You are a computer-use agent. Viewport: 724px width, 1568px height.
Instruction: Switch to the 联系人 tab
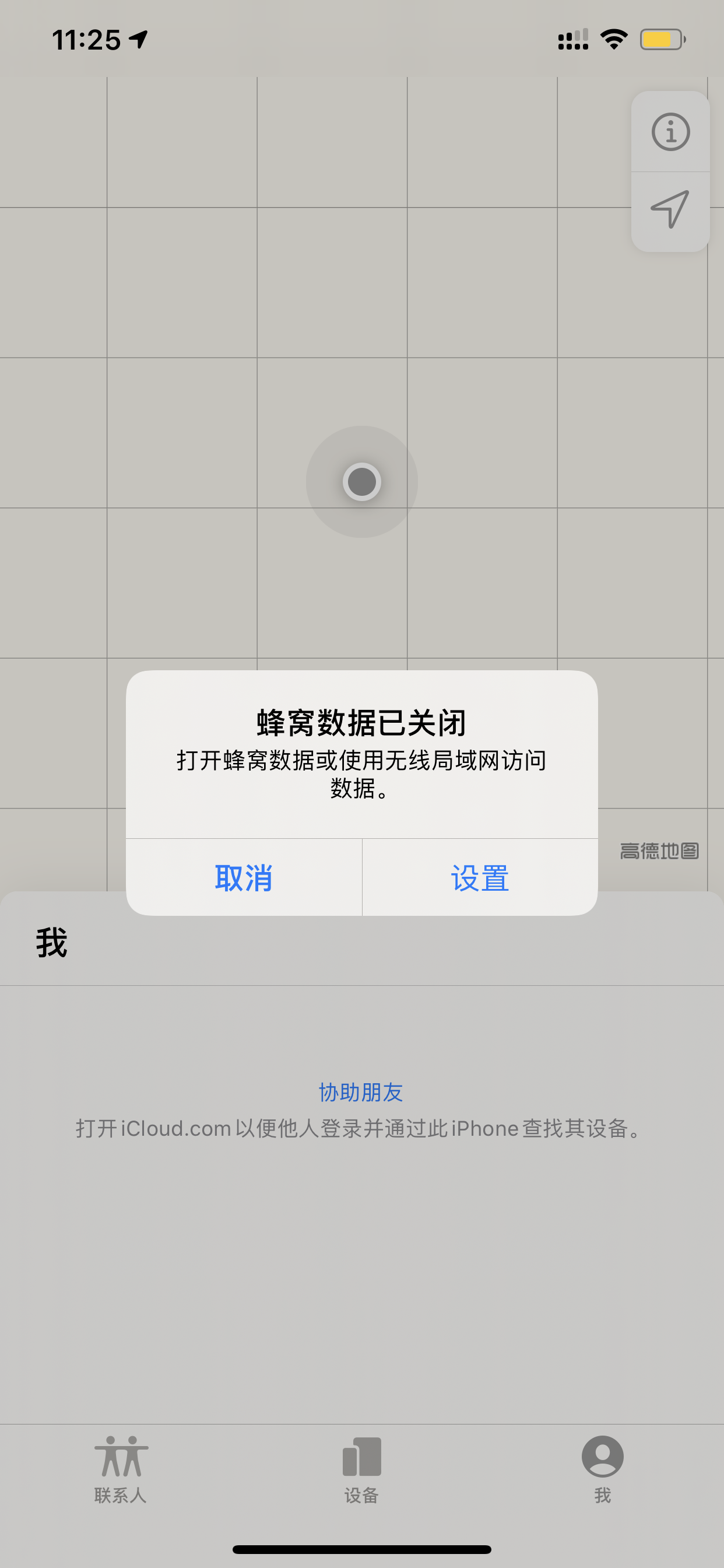[121, 1468]
